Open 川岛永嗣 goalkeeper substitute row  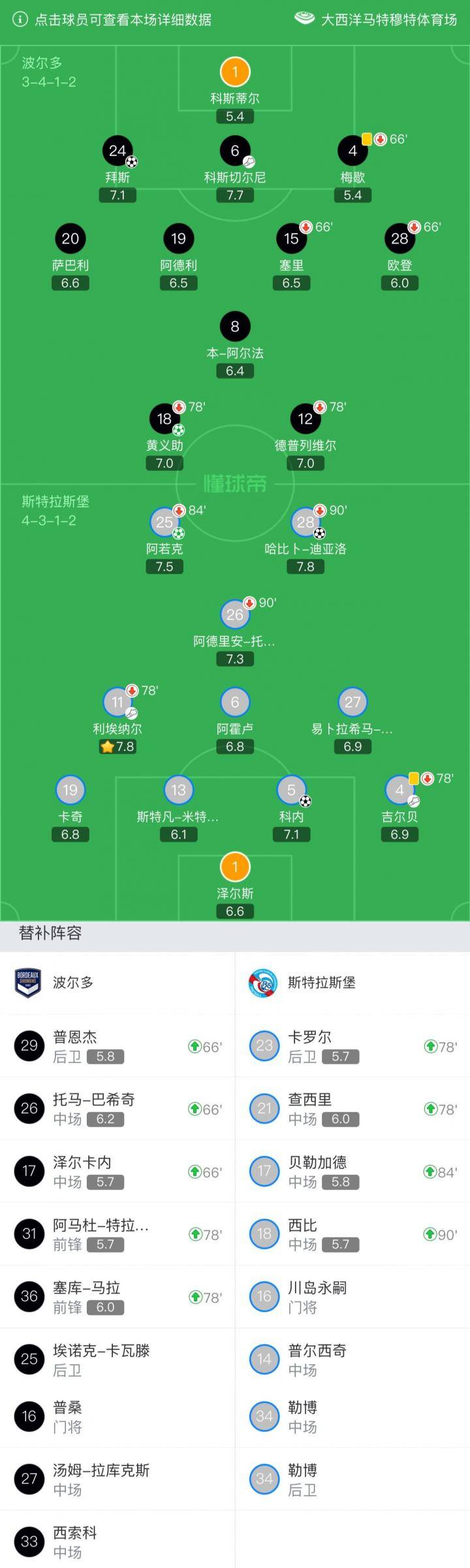point(352,1296)
